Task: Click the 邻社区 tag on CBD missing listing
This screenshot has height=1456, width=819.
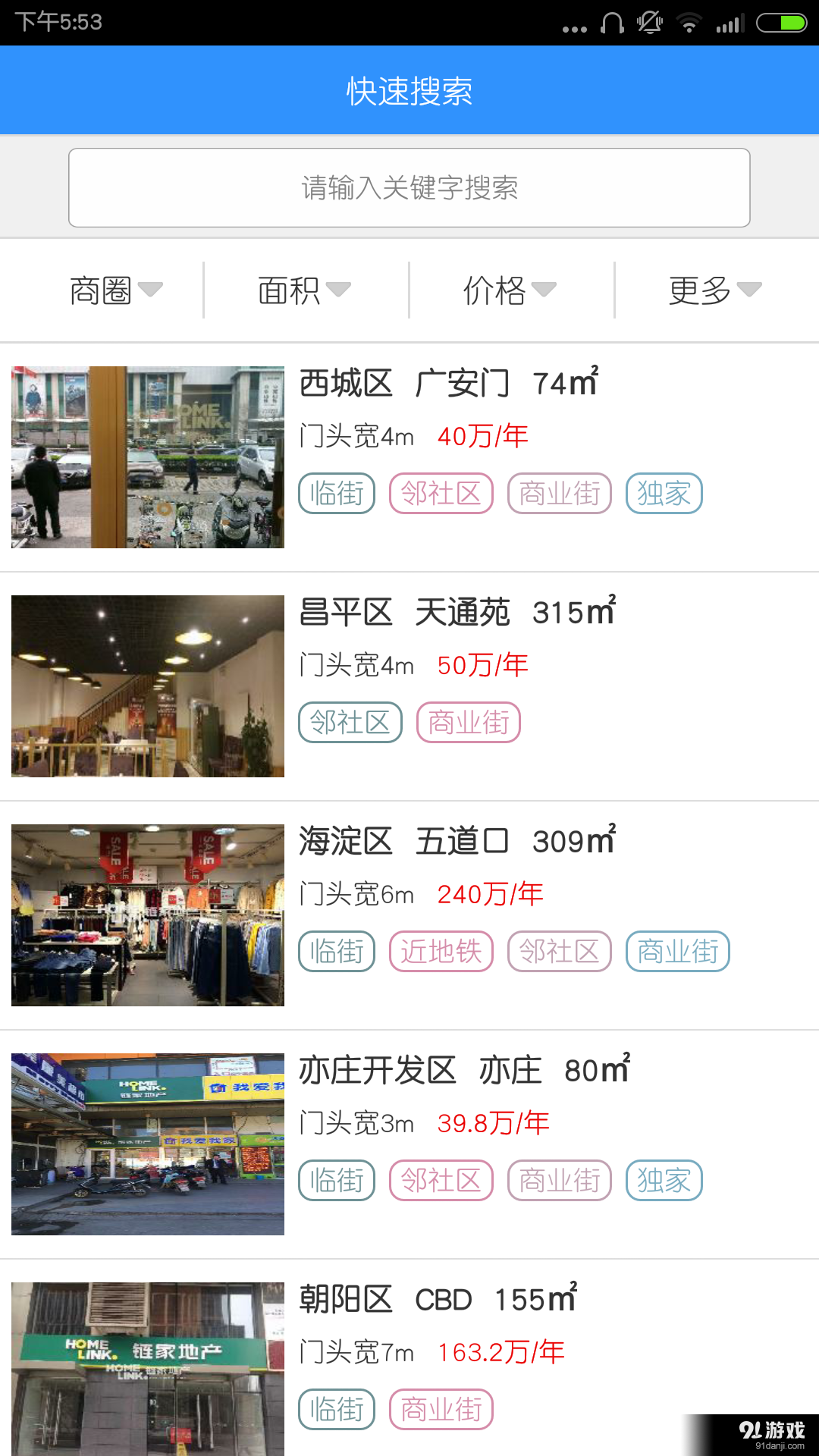Action: tap(442, 1409)
